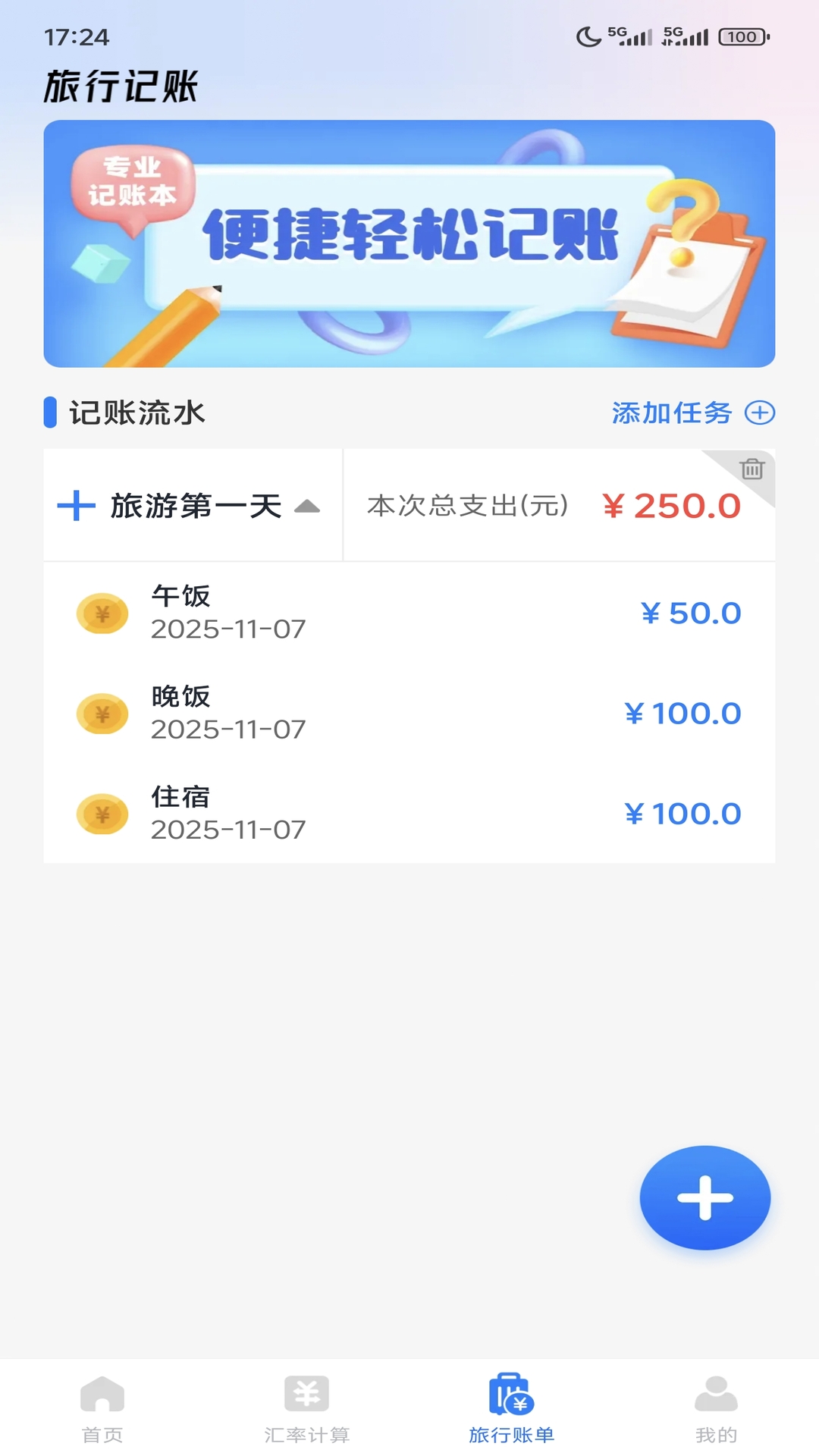The height and width of the screenshot is (1456, 819).
Task: Click the coin icon beside 午饭
Action: coord(102,613)
